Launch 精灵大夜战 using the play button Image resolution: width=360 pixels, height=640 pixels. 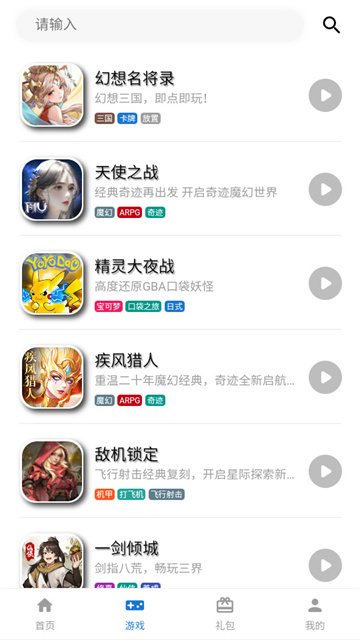tap(325, 283)
